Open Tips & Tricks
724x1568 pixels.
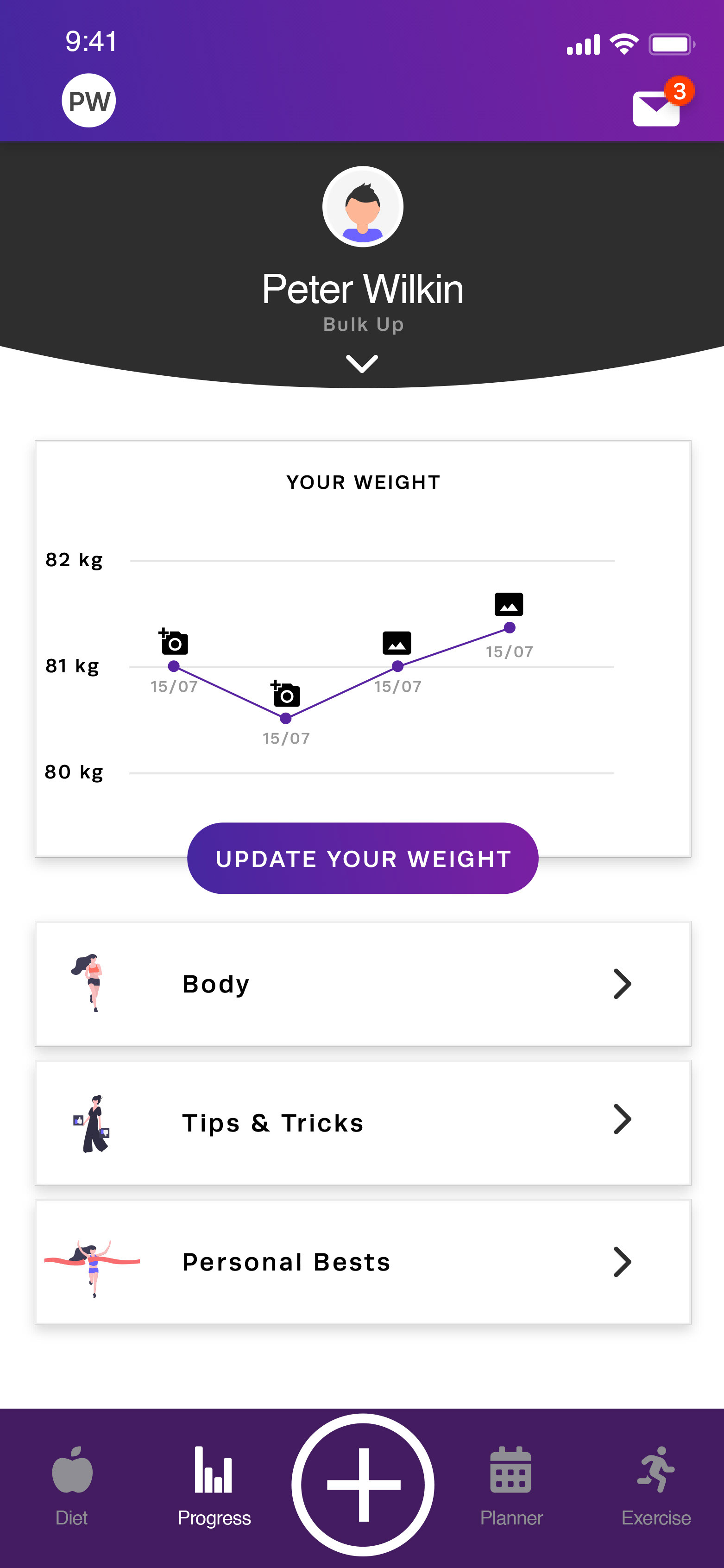(363, 1123)
